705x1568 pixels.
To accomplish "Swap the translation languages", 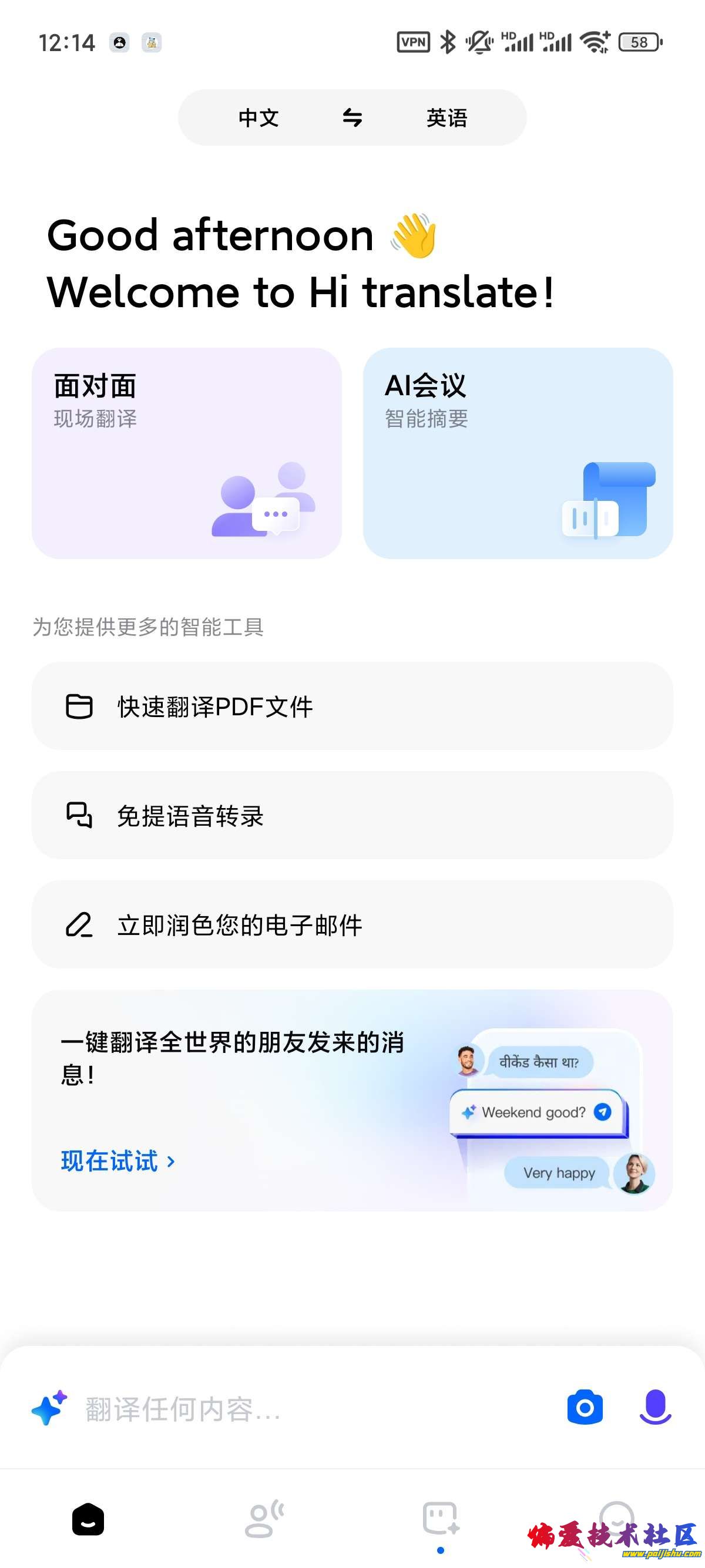I will coord(352,117).
